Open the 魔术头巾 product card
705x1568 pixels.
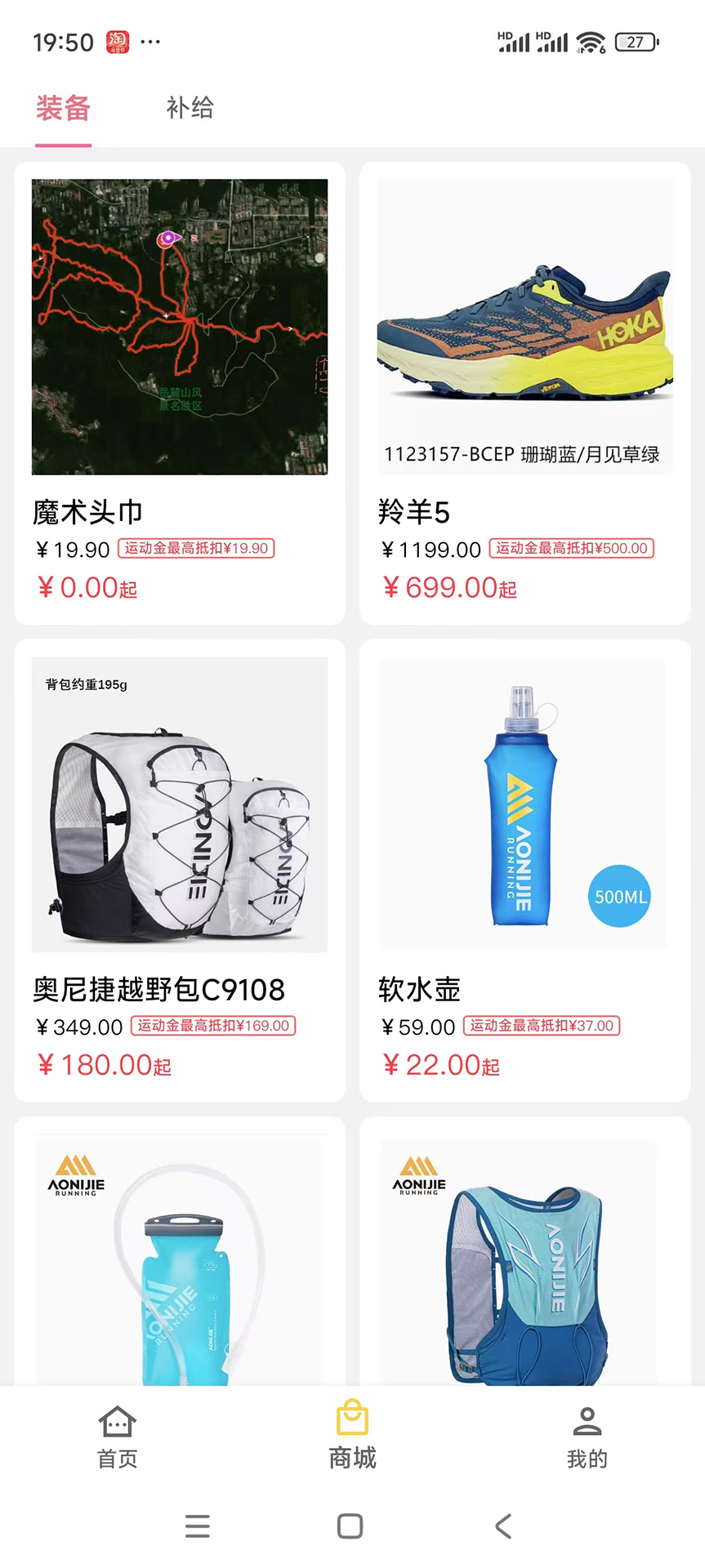180,392
